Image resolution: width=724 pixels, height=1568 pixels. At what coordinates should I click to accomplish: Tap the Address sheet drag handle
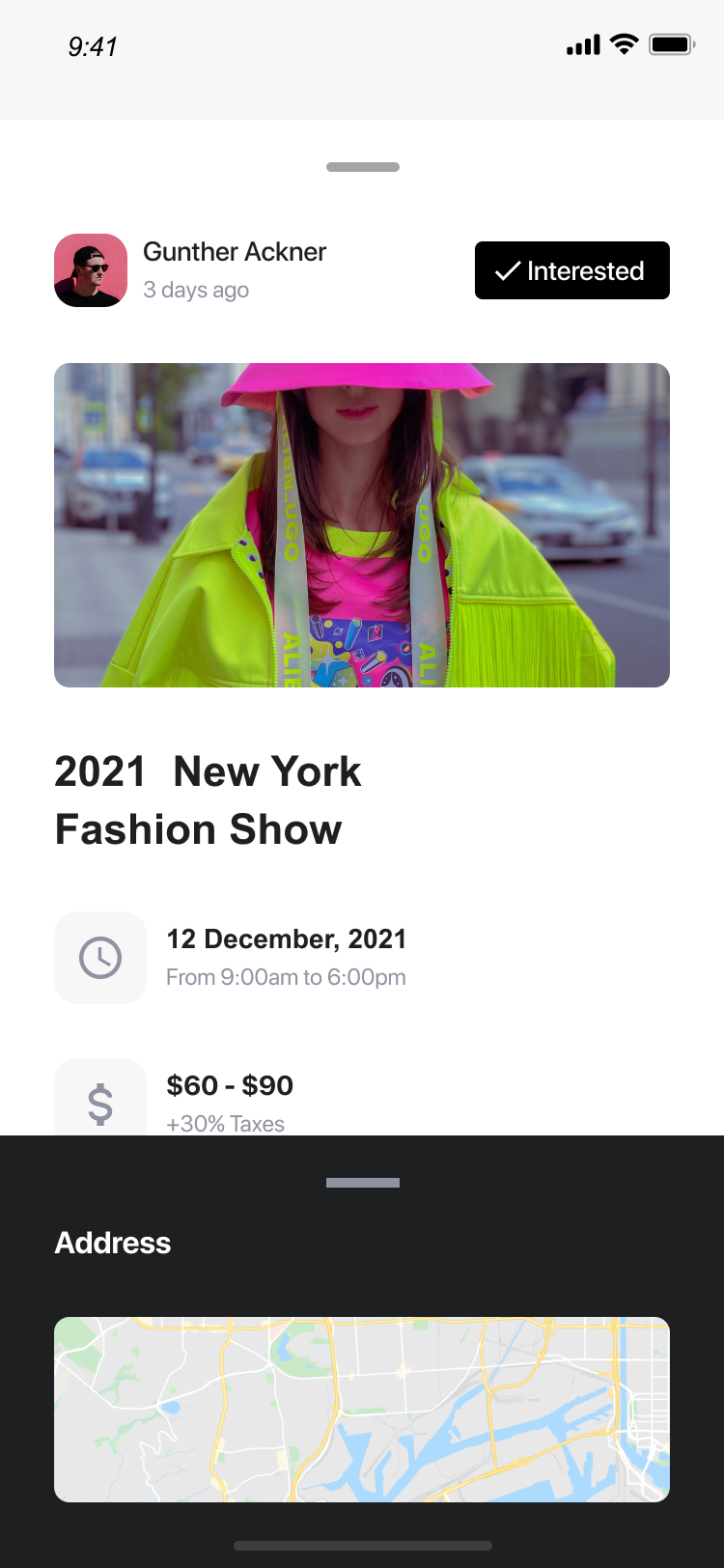(362, 1183)
